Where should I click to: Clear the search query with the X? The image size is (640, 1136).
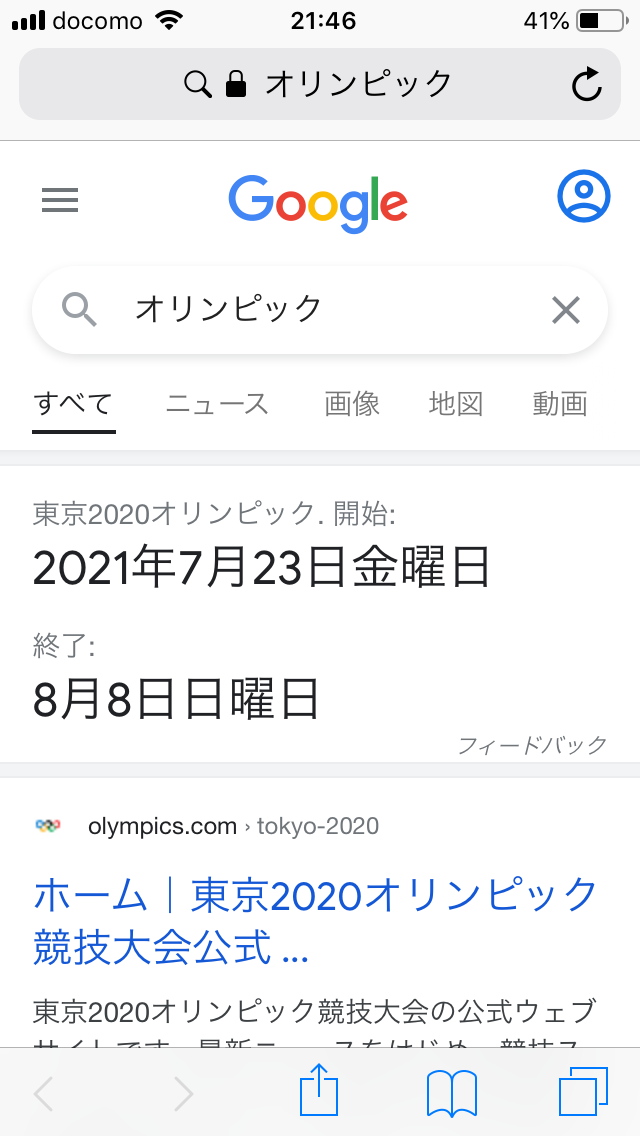pyautogui.click(x=566, y=310)
